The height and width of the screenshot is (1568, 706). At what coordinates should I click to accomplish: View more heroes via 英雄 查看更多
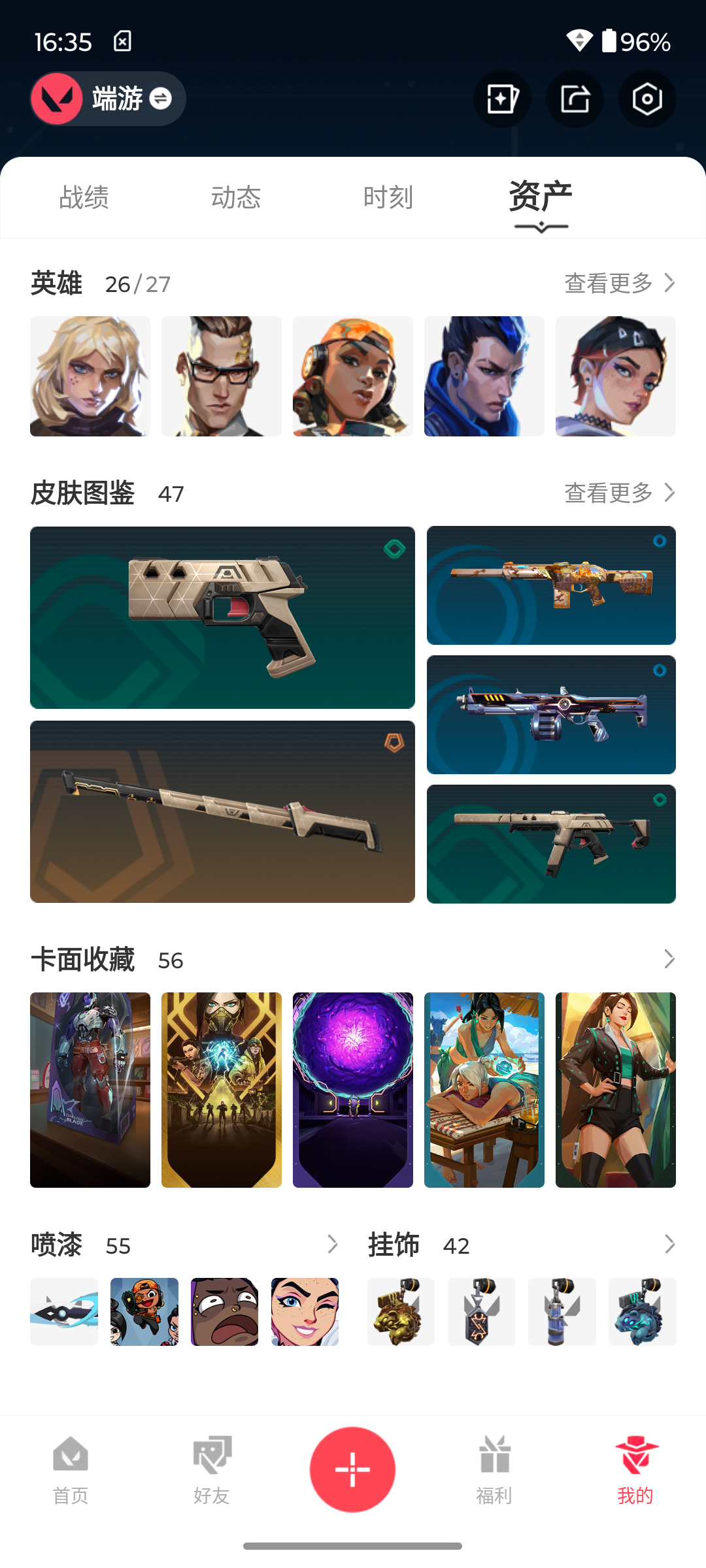click(620, 283)
